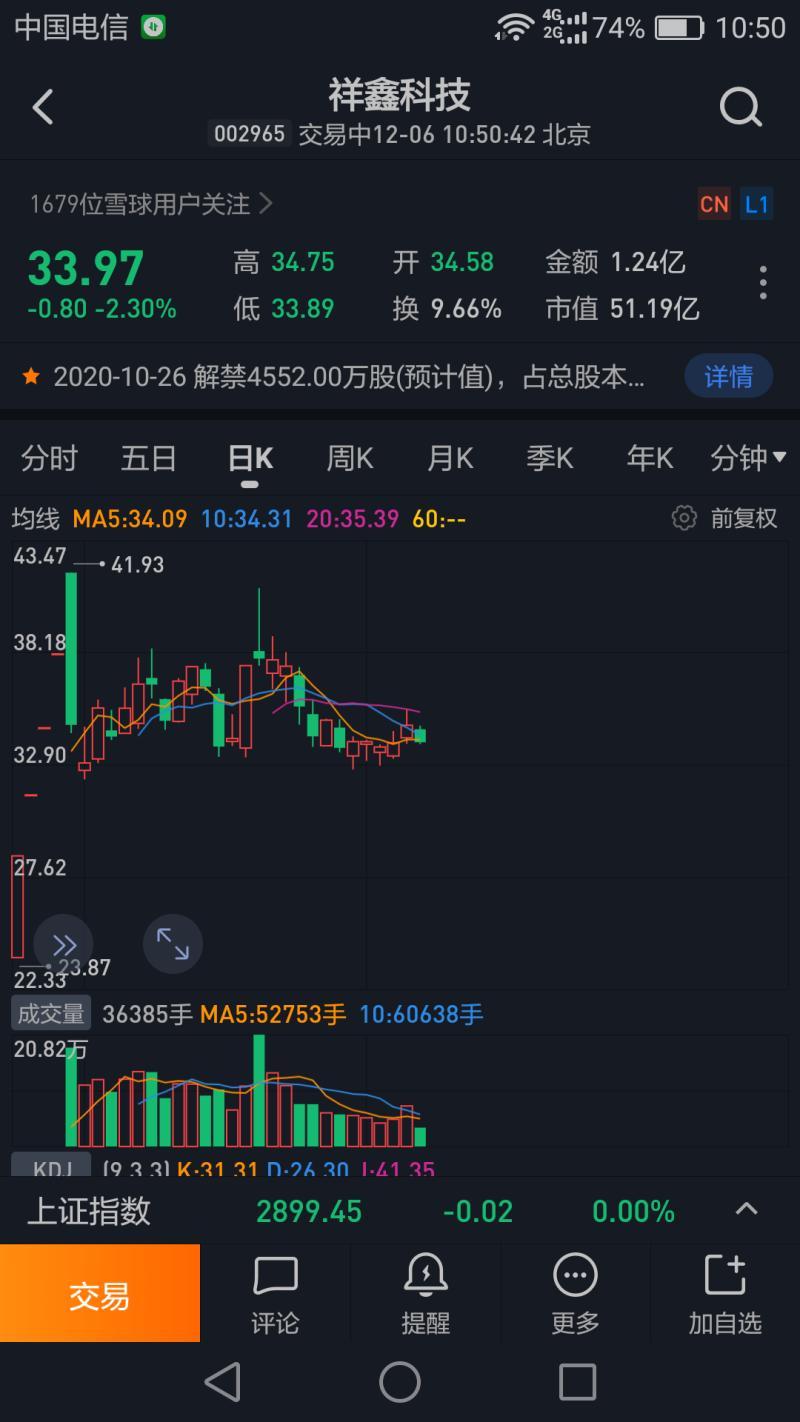This screenshot has width=800, height=1422.
Task: Tap the orange 交易 button
Action: 100,1295
